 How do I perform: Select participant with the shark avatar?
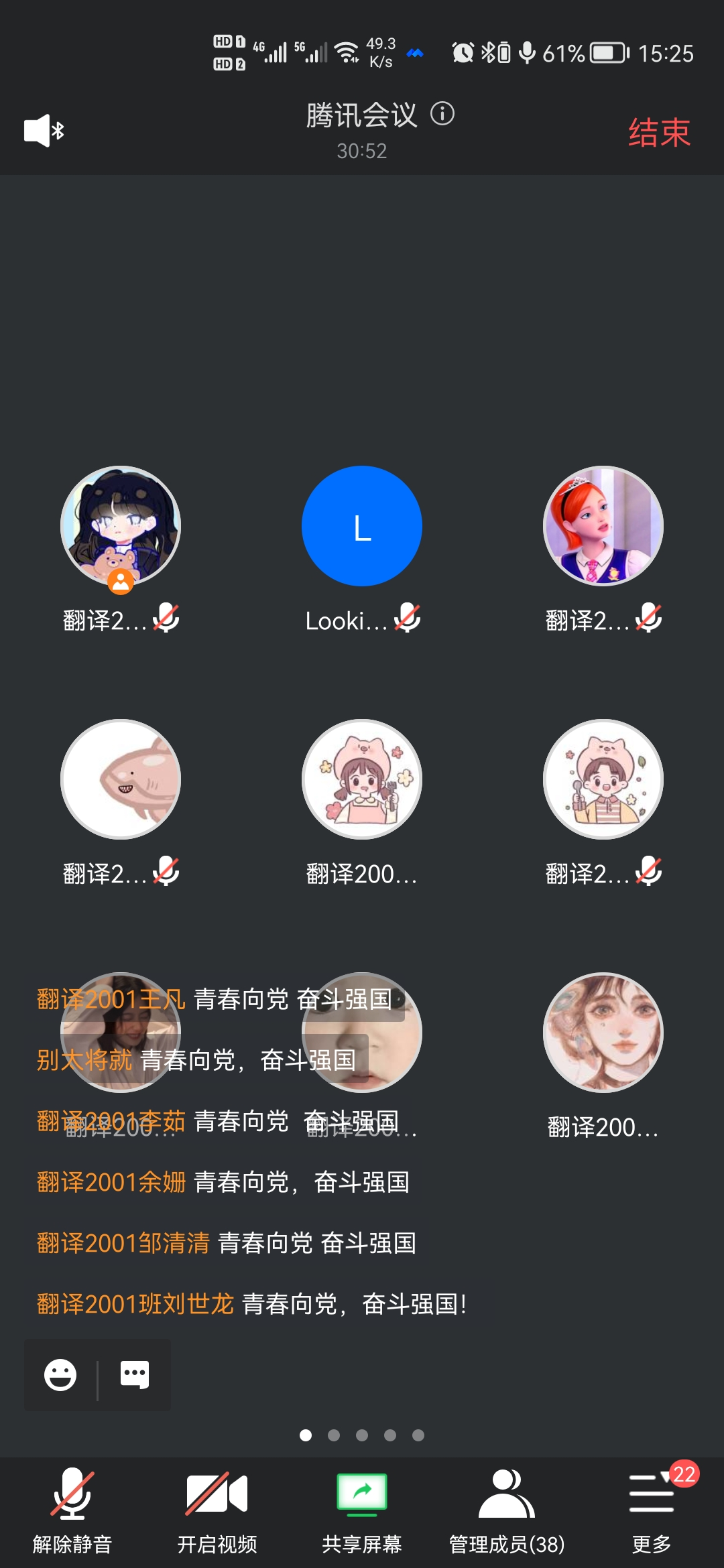click(x=121, y=779)
